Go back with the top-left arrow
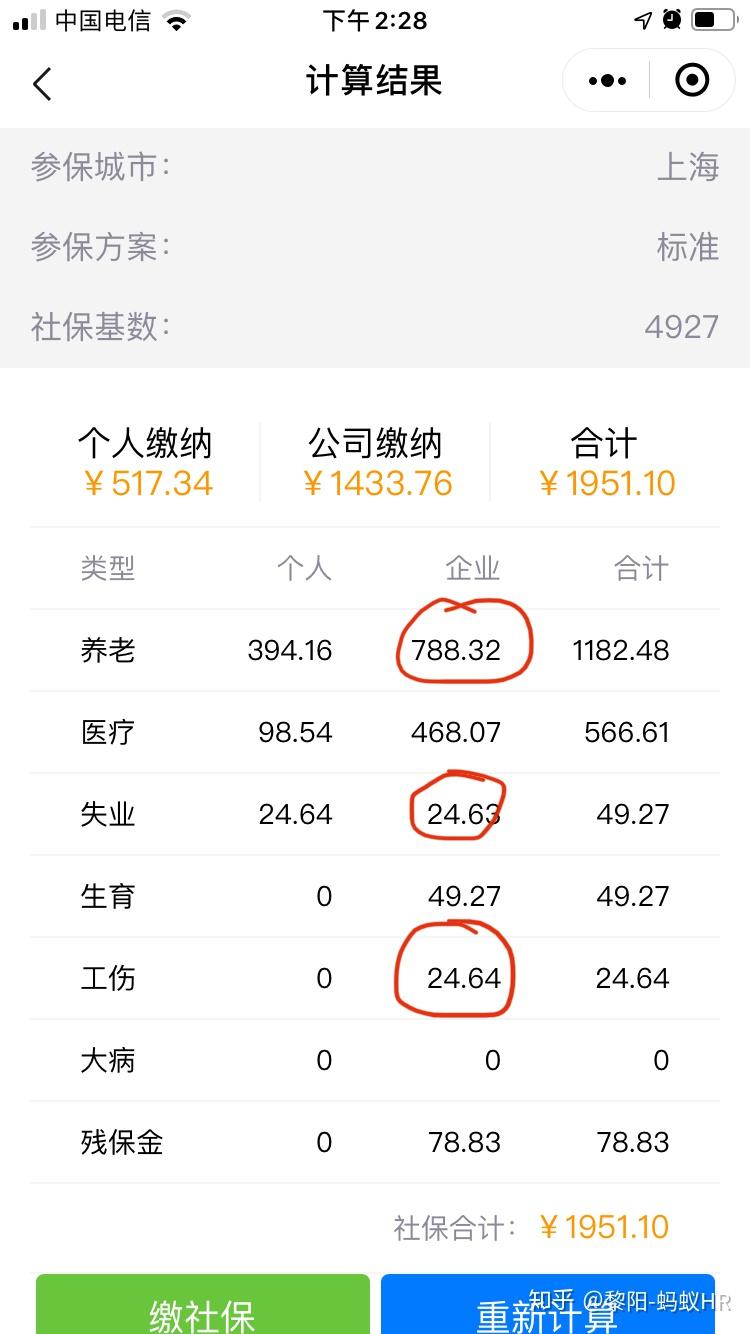 pos(42,83)
